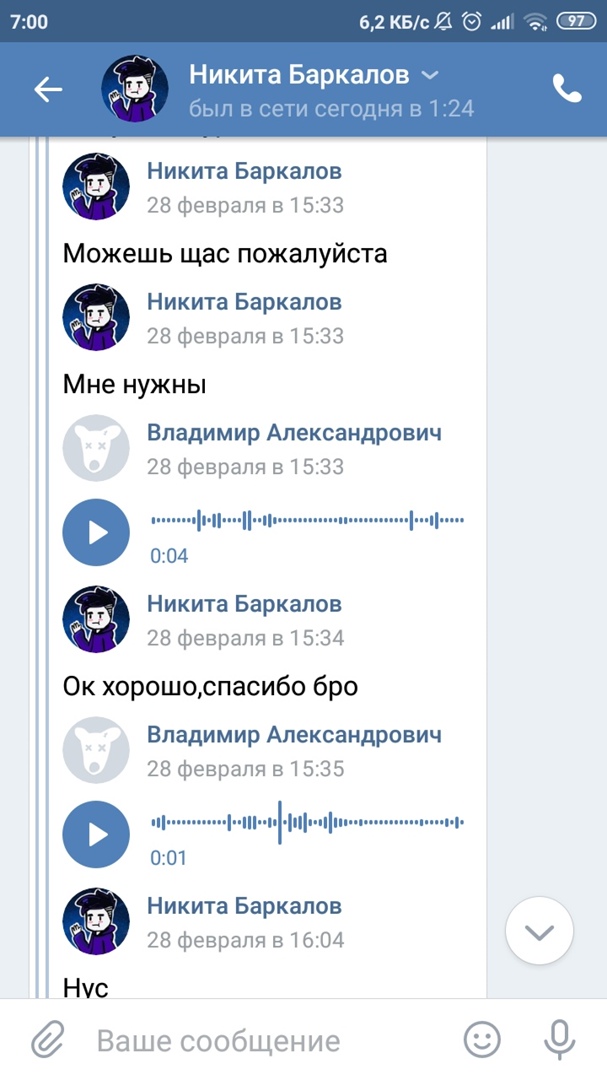This screenshot has width=607, height=1080.
Task: Play the 0:04 voice message
Action: point(96,532)
